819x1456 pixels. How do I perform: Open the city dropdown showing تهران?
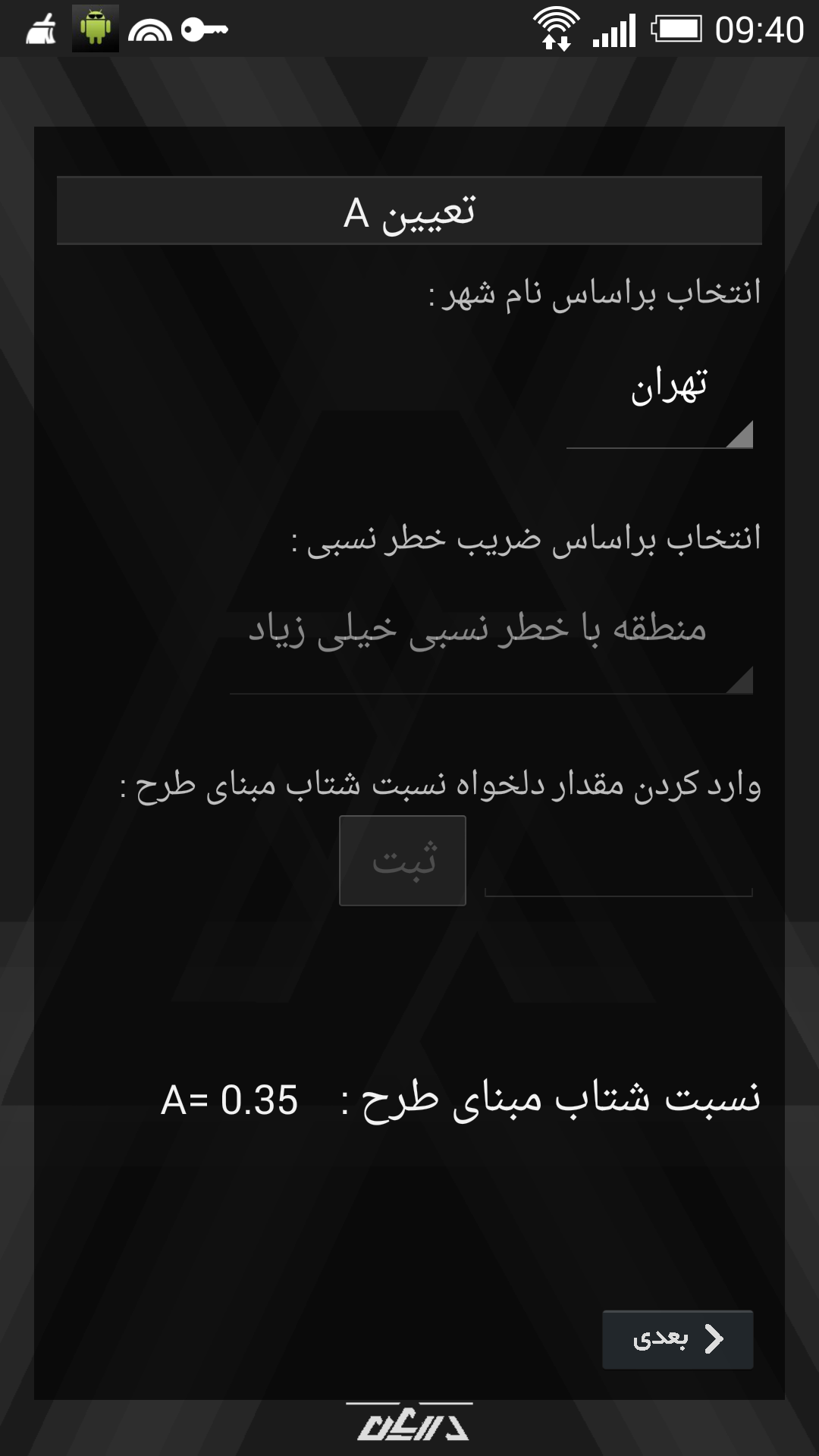point(660,400)
